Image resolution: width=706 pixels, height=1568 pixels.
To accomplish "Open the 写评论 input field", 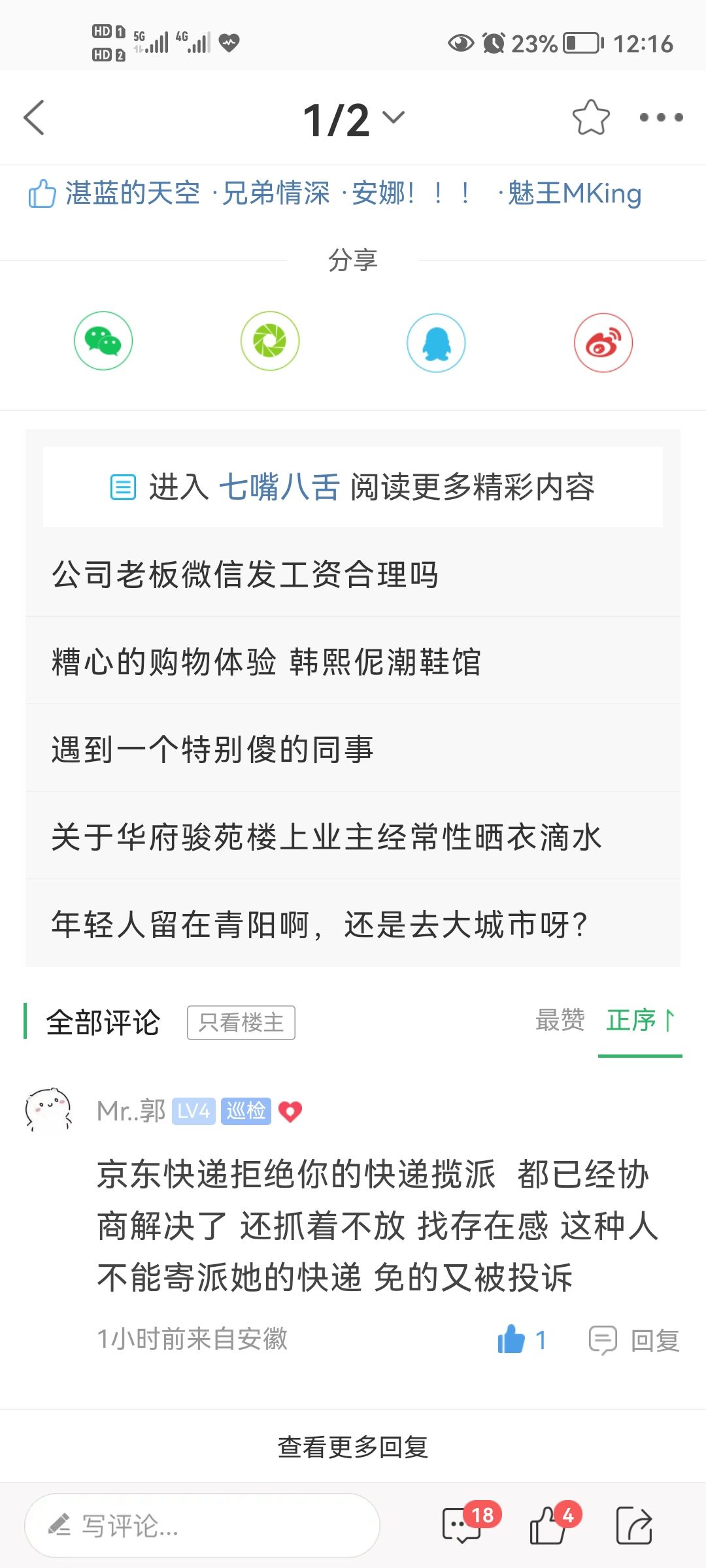I will [x=203, y=1526].
